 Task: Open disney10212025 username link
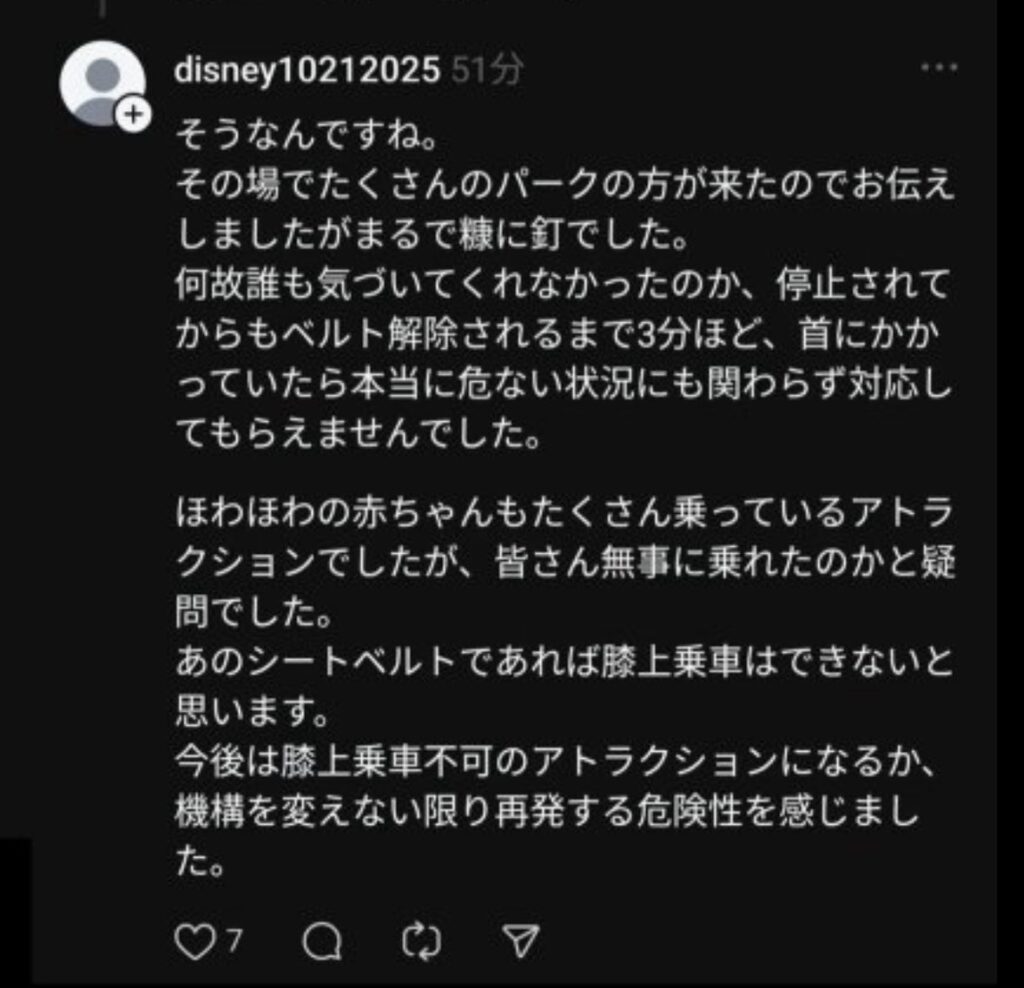coord(307,70)
